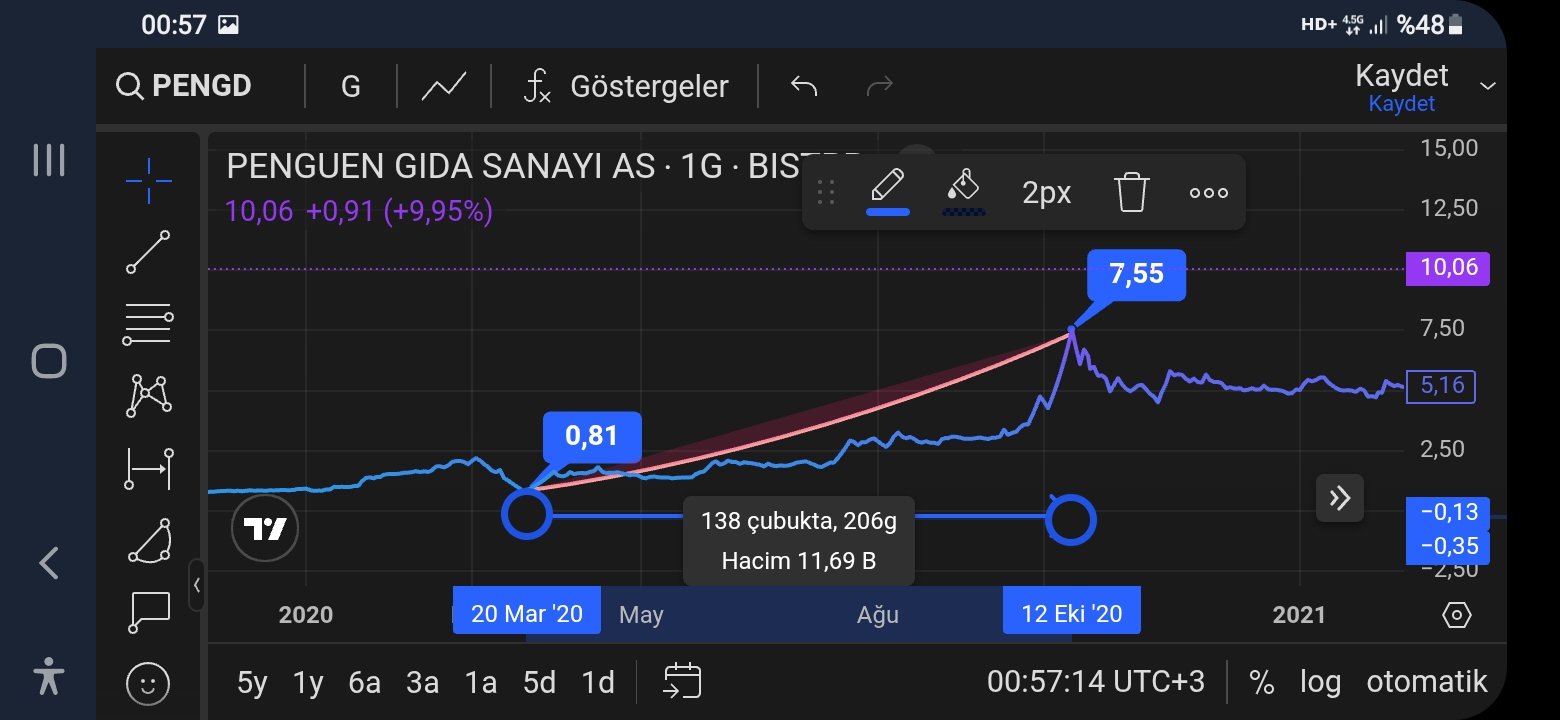The image size is (1560, 720).
Task: Open the go-to-date calendar
Action: click(x=683, y=681)
